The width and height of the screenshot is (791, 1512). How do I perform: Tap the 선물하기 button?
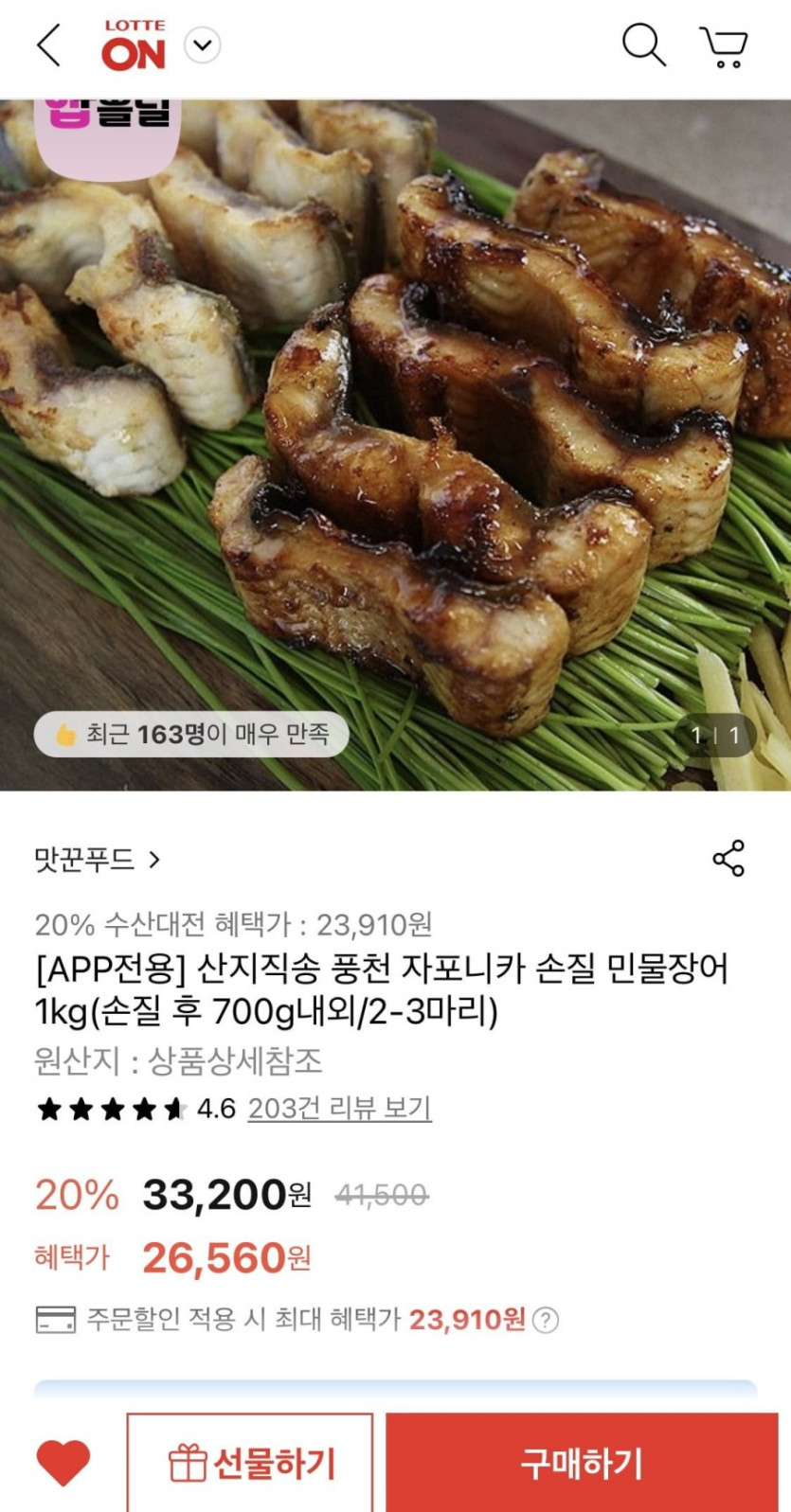coord(250,1463)
